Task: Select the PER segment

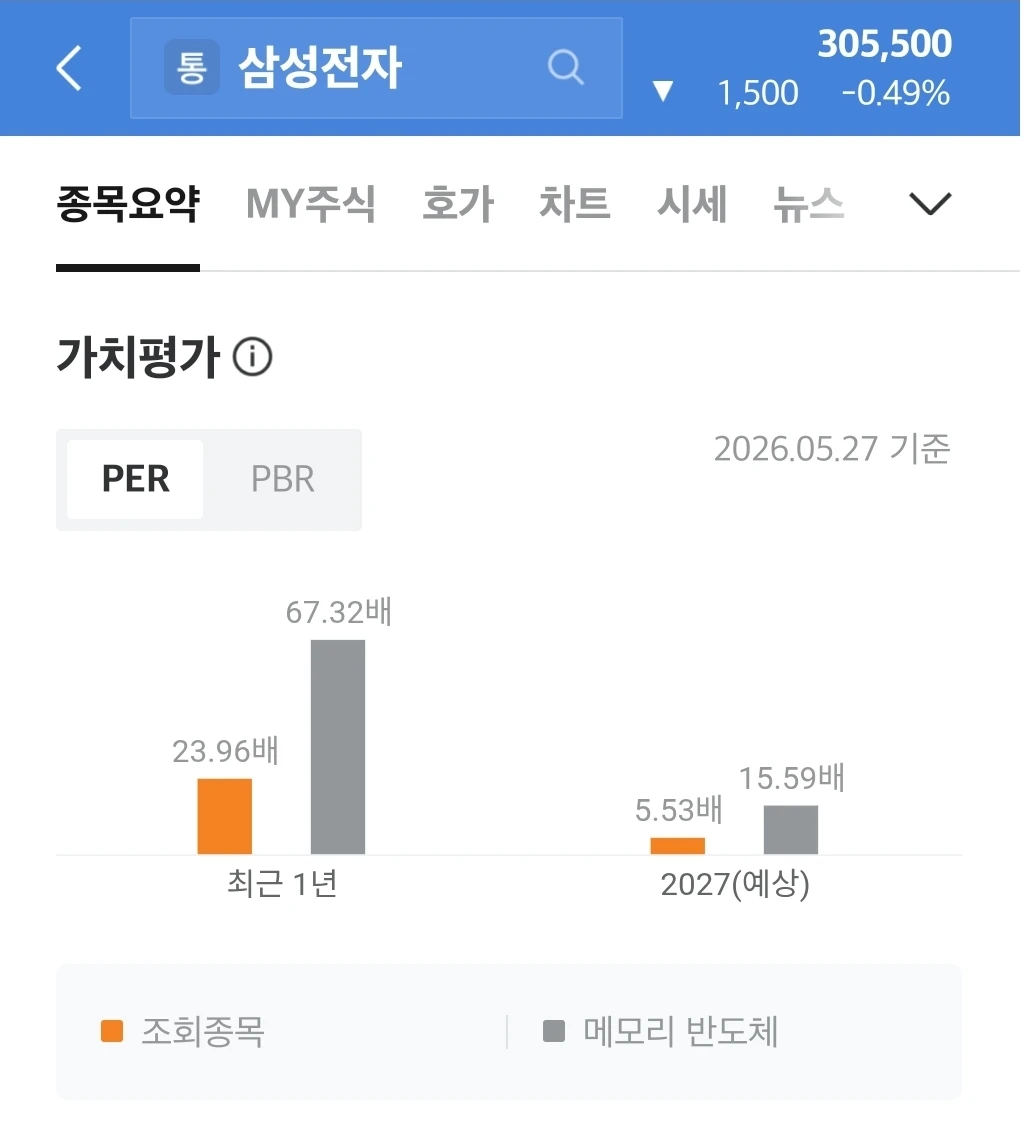Action: (x=135, y=479)
